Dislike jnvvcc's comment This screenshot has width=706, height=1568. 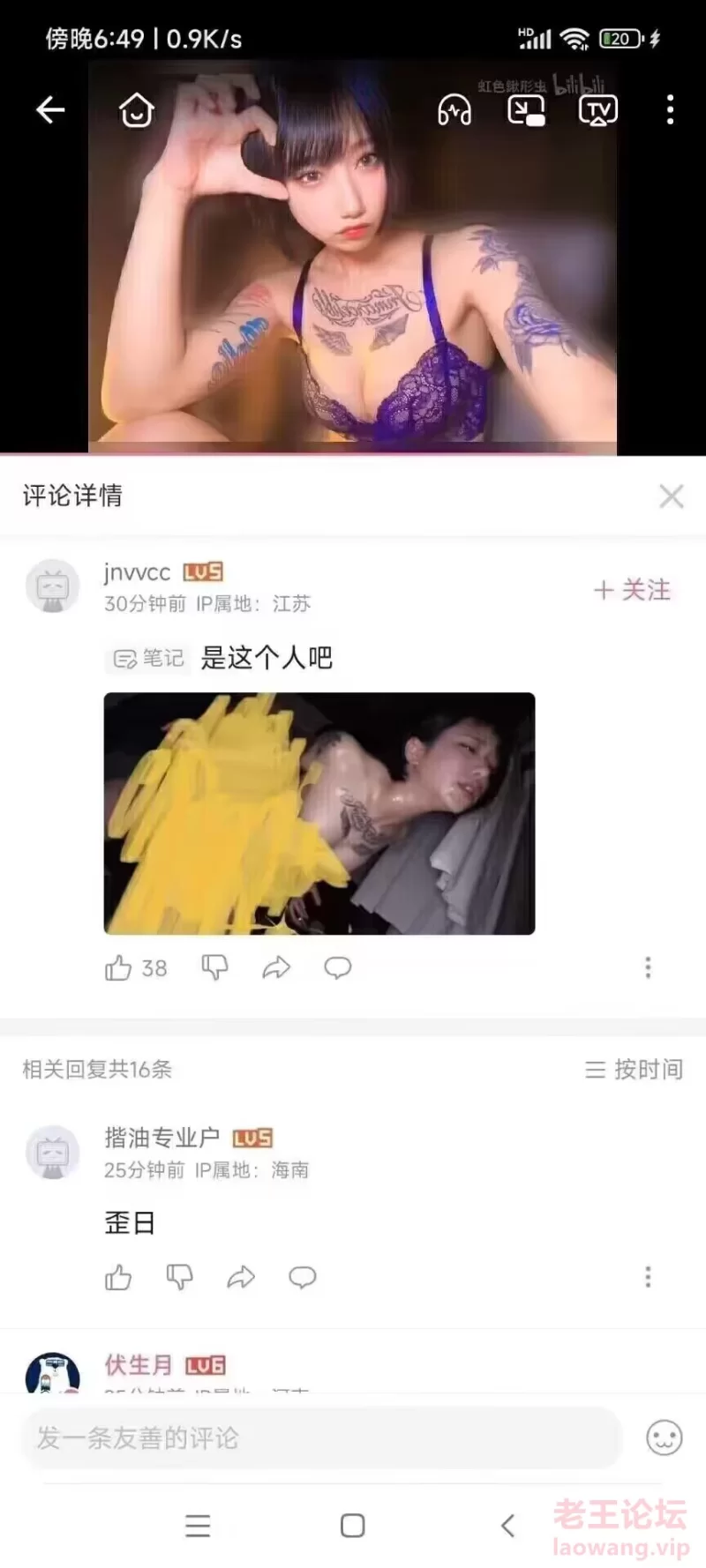tap(214, 968)
